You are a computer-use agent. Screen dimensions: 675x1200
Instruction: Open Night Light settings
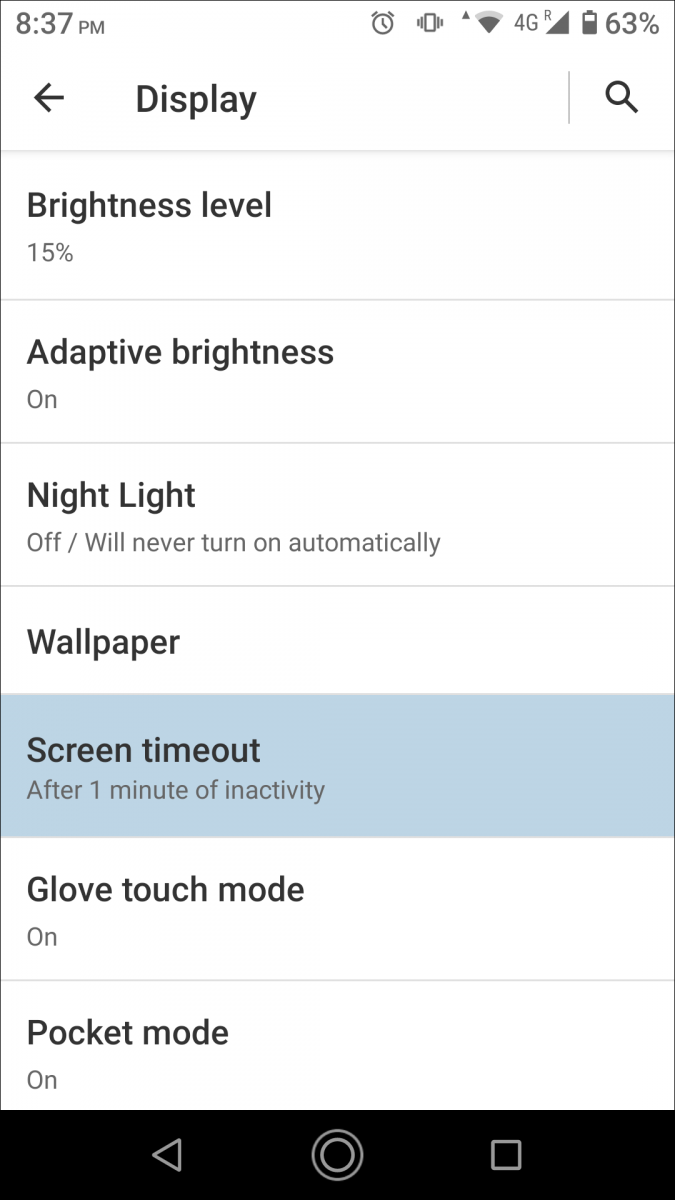337,515
